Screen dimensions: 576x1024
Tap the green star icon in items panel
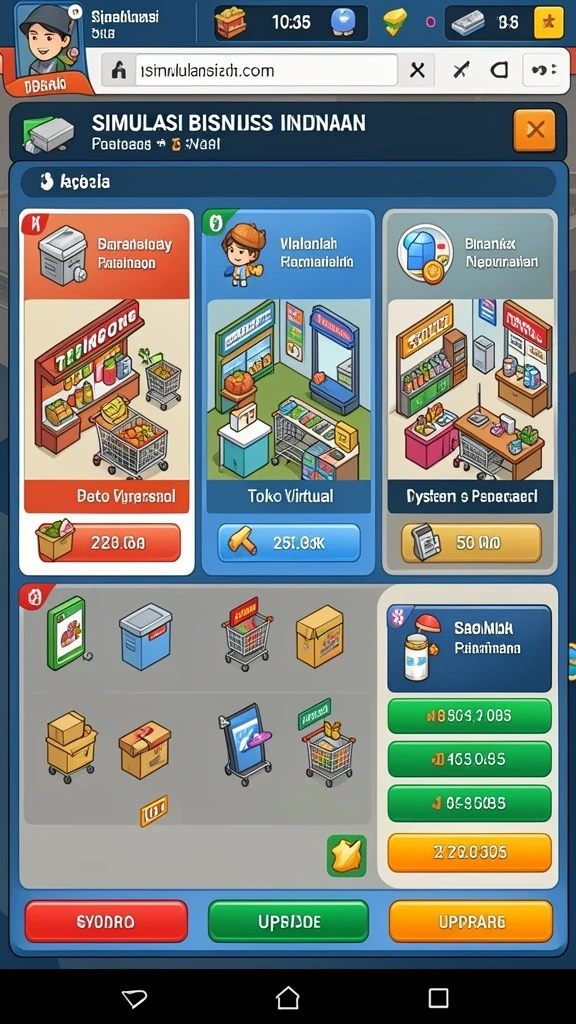[346, 856]
